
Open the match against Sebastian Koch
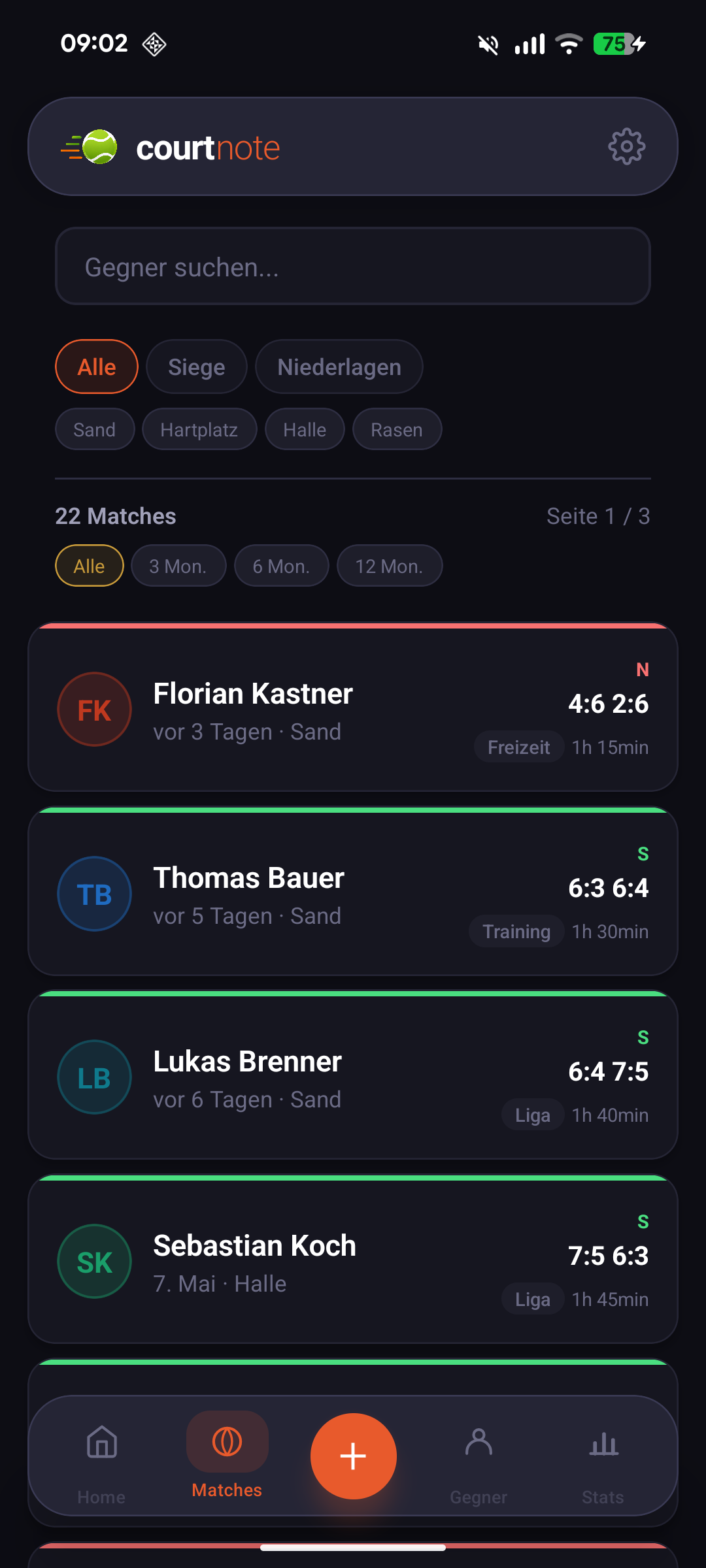coord(353,1260)
